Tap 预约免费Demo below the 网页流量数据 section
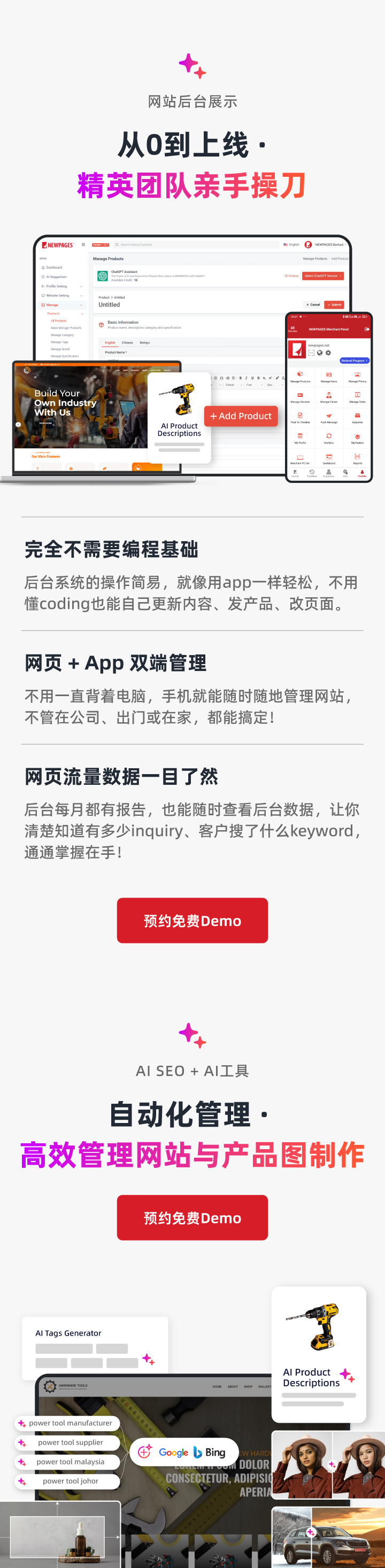Image resolution: width=385 pixels, height=1568 pixels. [x=192, y=920]
